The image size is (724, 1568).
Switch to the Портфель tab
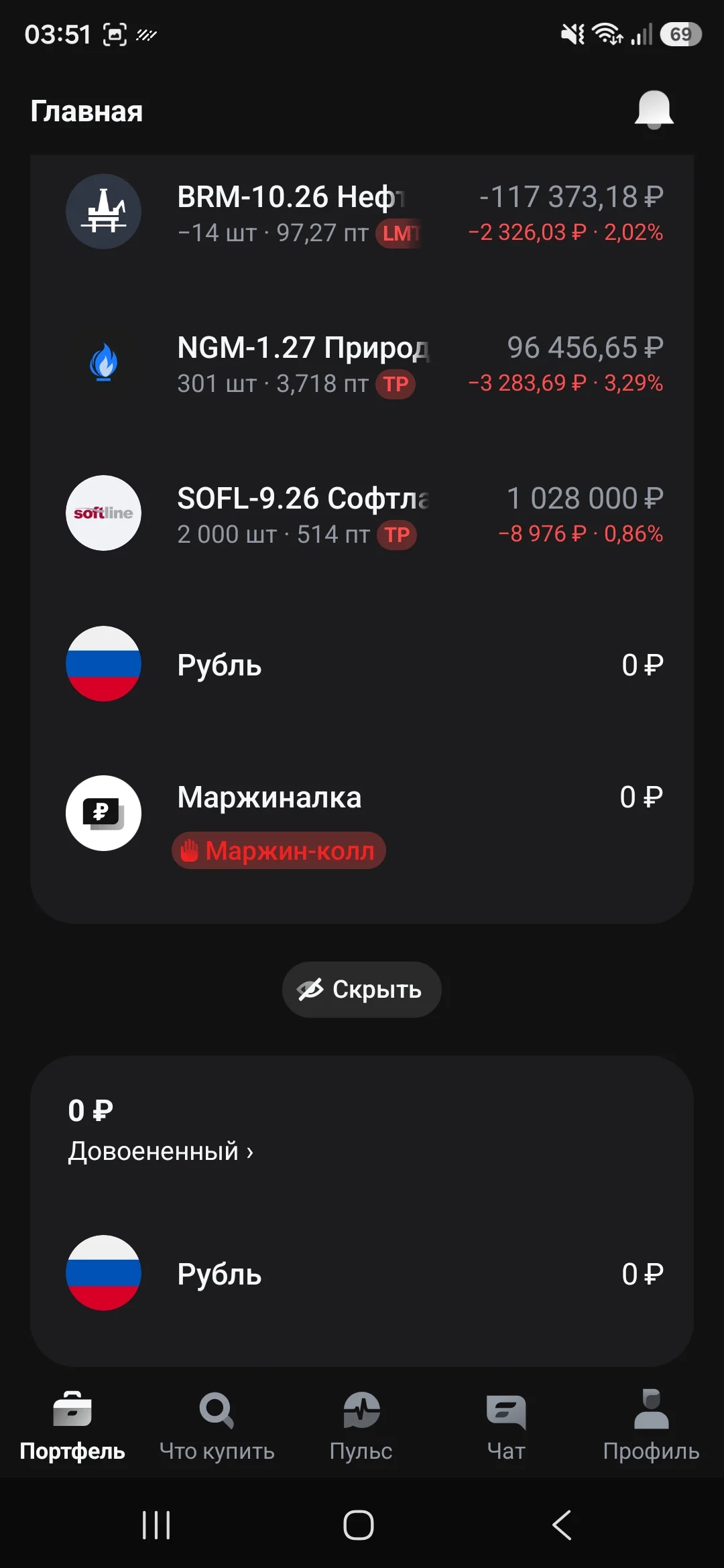click(x=72, y=1425)
